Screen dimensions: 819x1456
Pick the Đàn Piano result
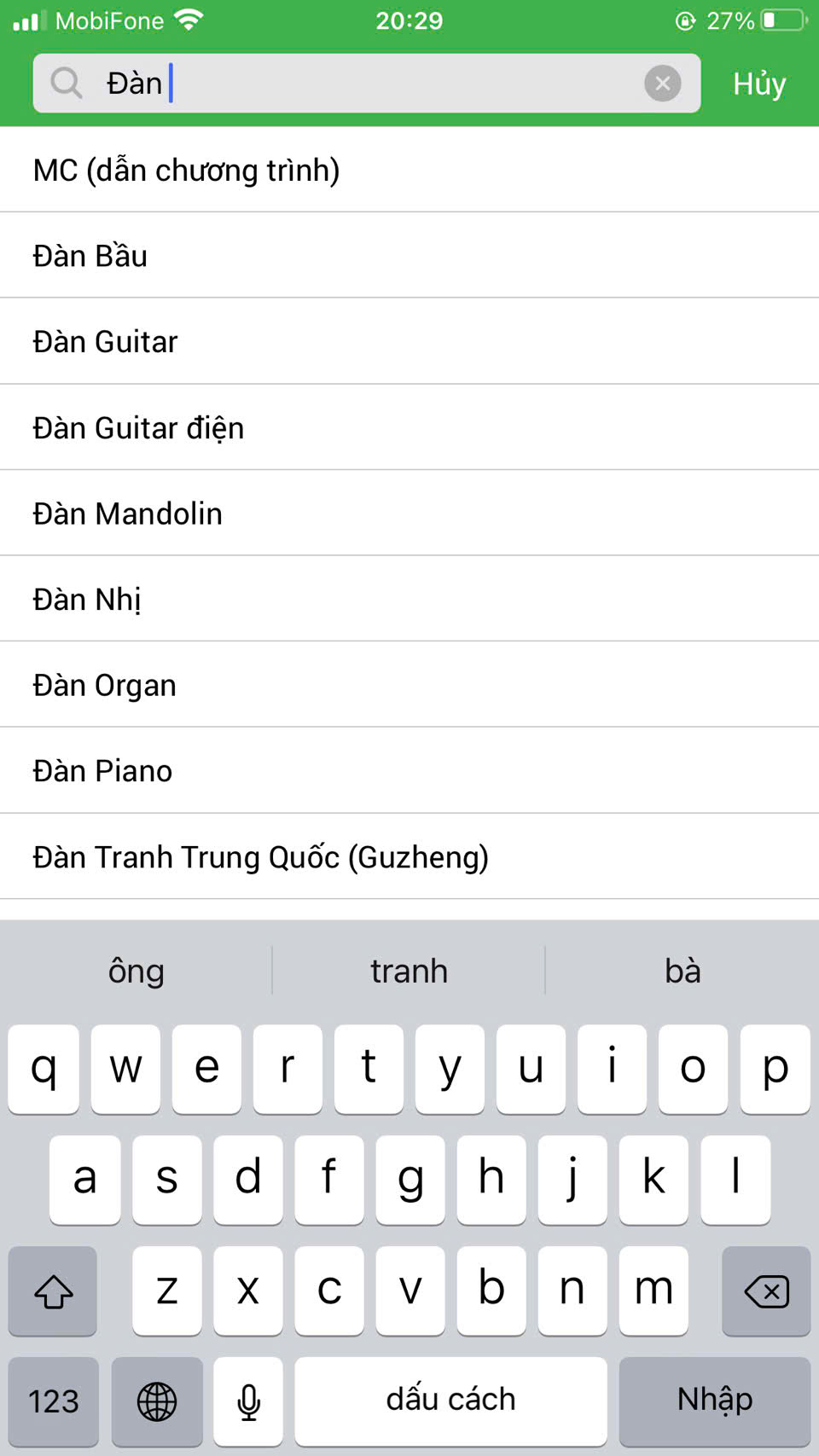click(x=409, y=770)
